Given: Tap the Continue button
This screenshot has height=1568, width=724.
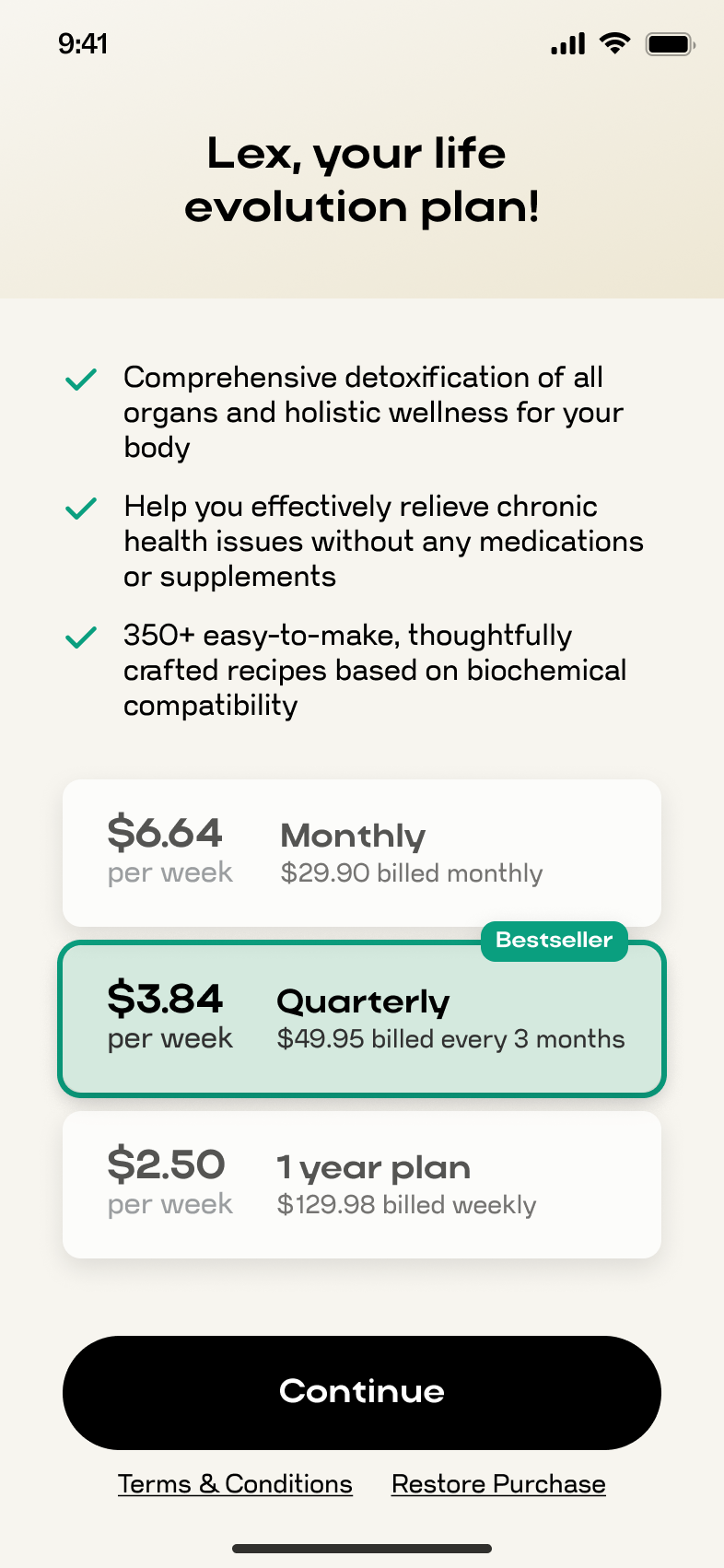Looking at the screenshot, I should click(x=362, y=1392).
